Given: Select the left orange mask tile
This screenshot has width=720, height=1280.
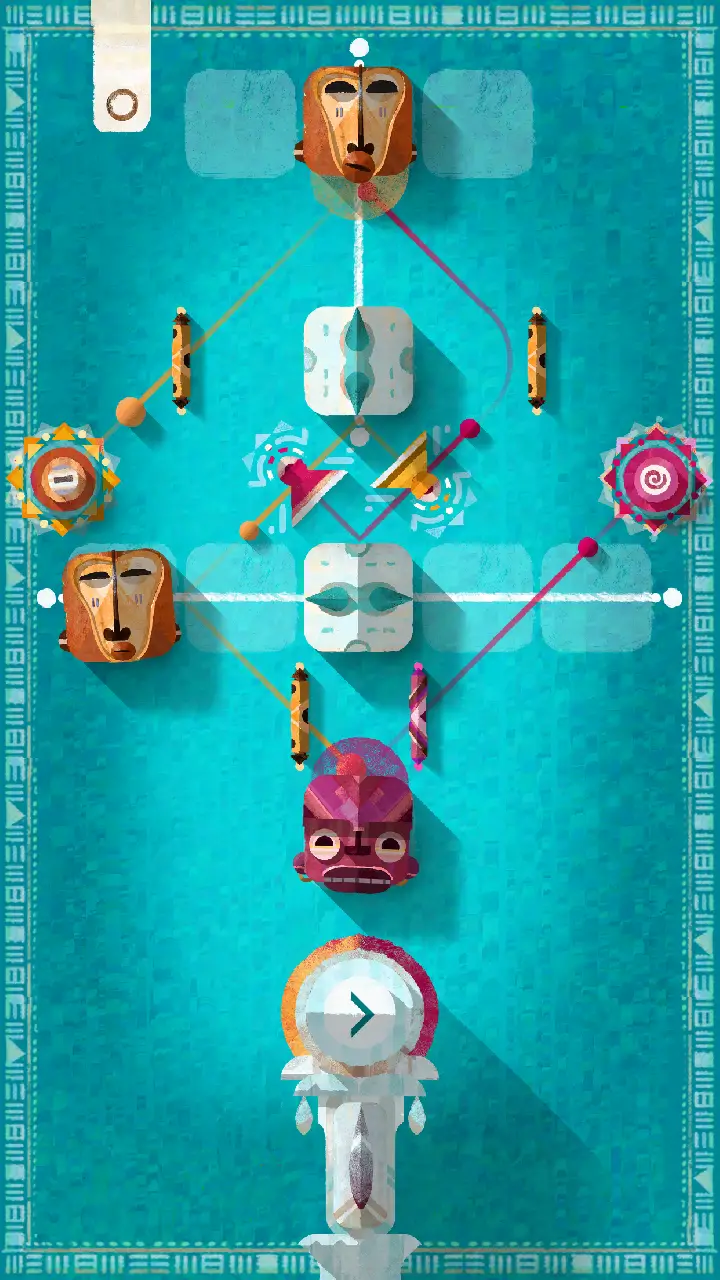Looking at the screenshot, I should point(118,603).
